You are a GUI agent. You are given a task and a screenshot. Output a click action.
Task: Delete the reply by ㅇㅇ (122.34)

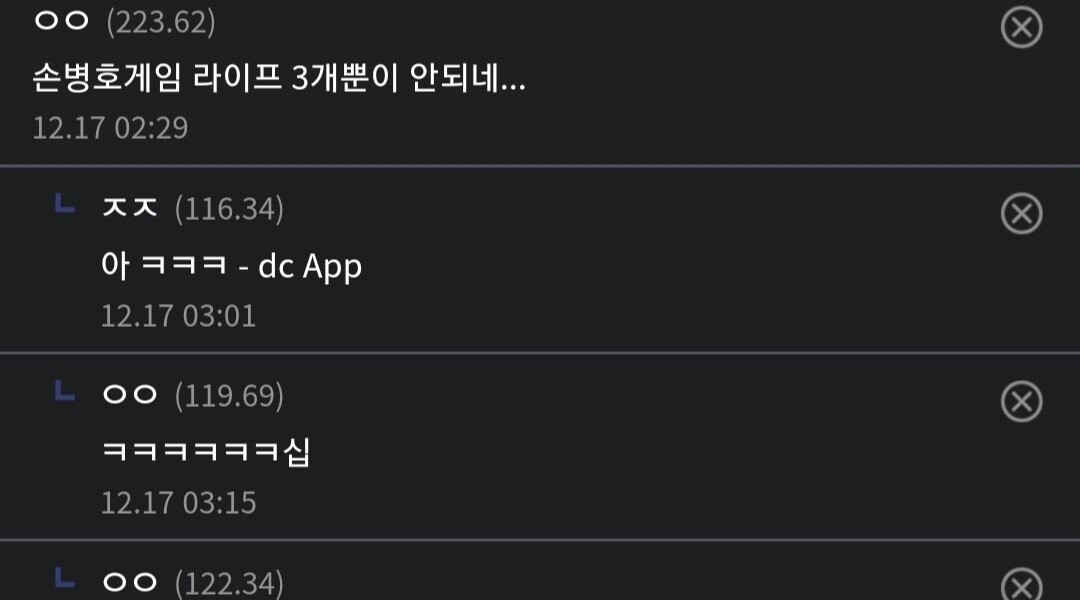(1021, 586)
